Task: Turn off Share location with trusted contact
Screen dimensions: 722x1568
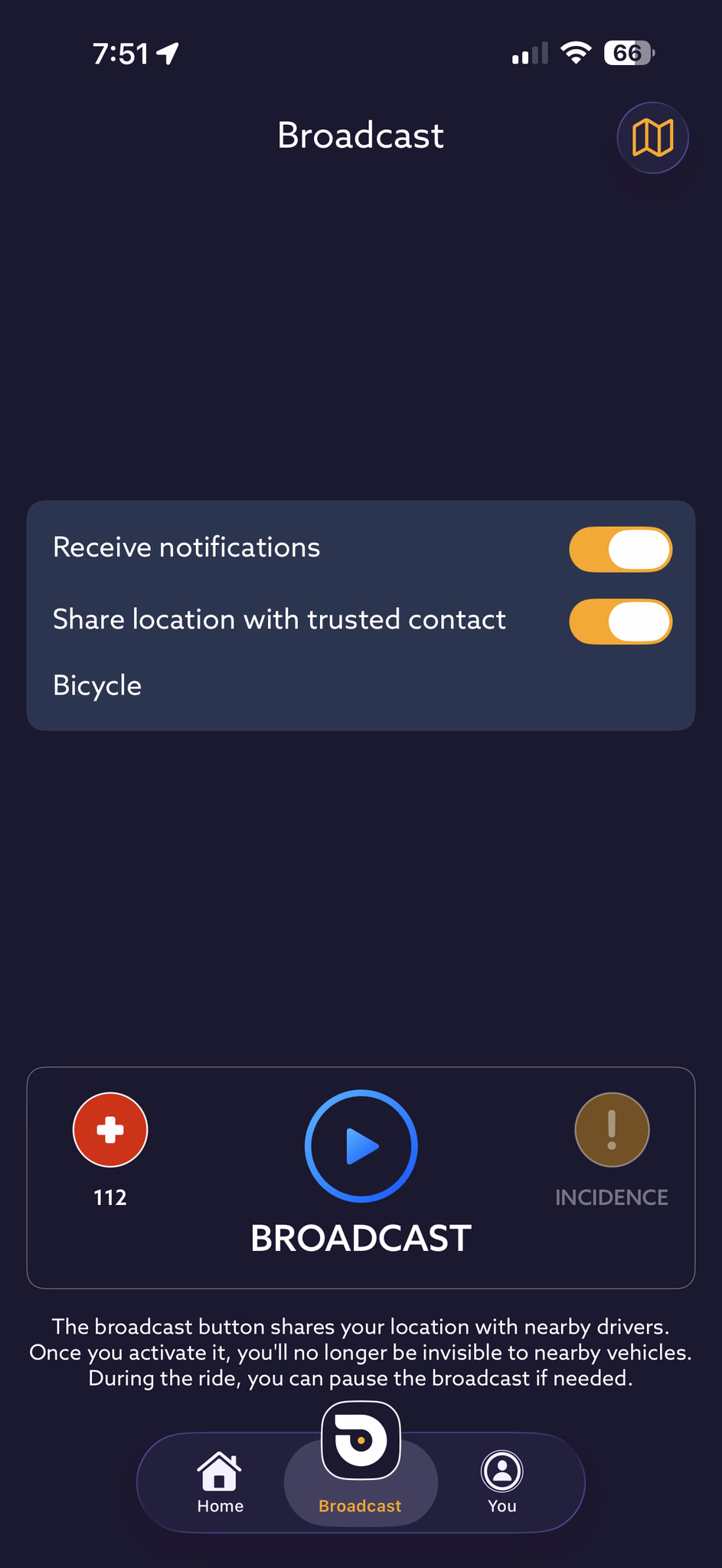Action: 620,621
